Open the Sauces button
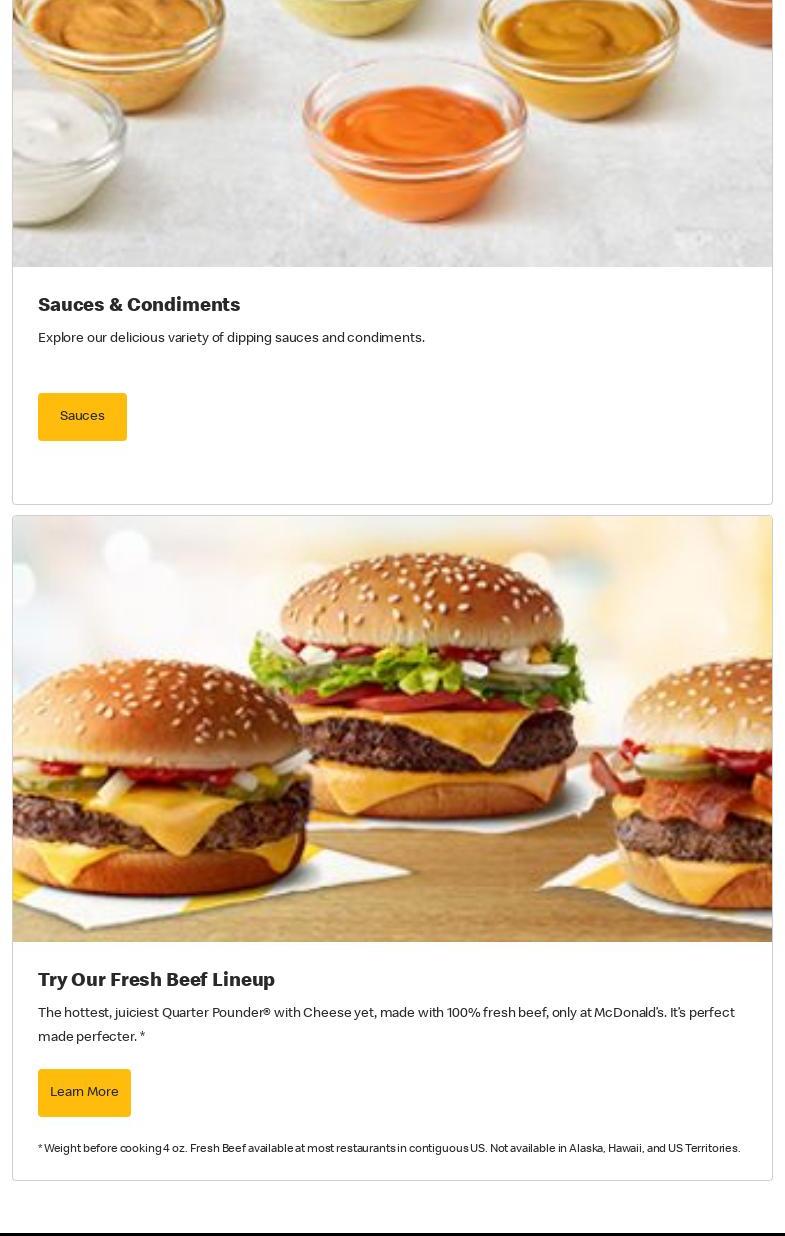This screenshot has height=1236, width=785. click(x=82, y=416)
